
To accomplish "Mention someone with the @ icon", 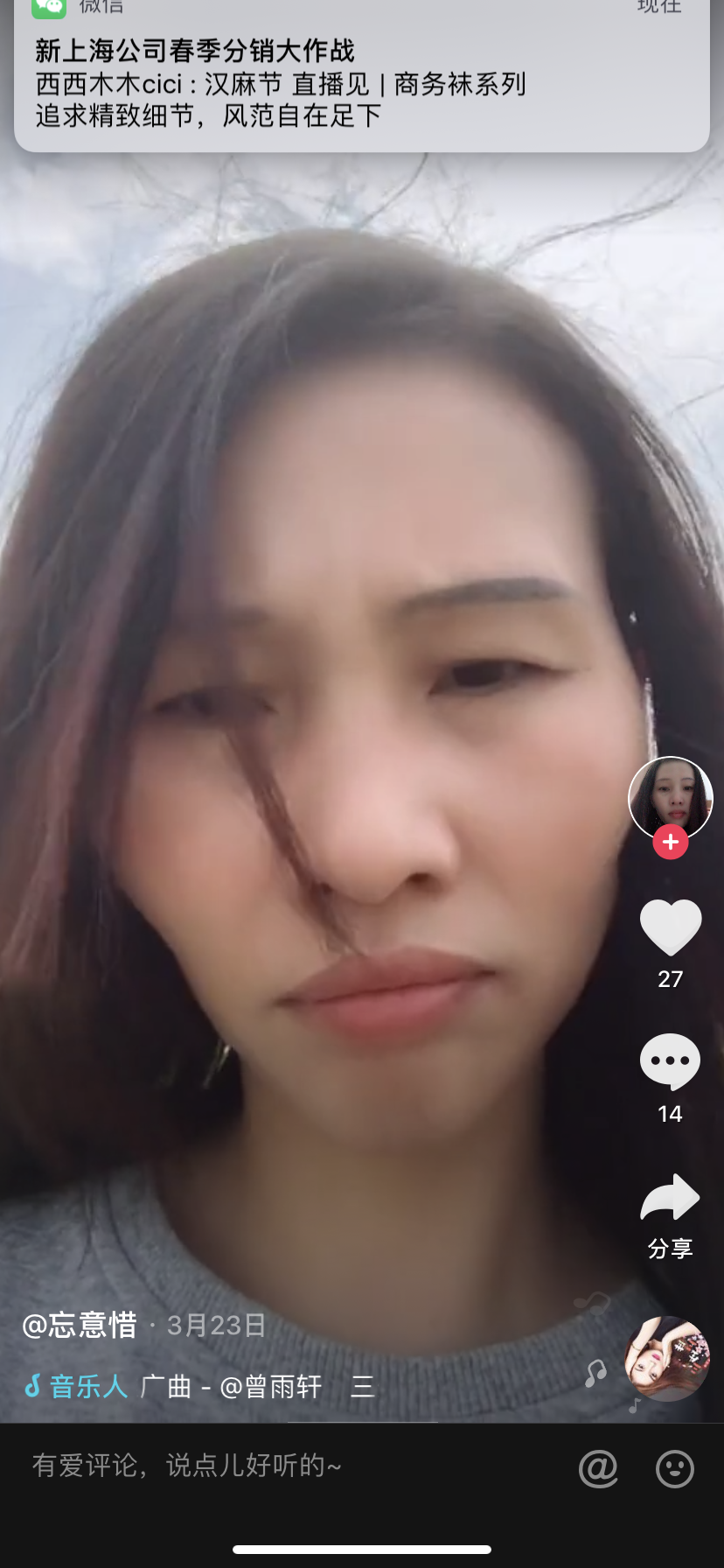I will [x=599, y=1468].
